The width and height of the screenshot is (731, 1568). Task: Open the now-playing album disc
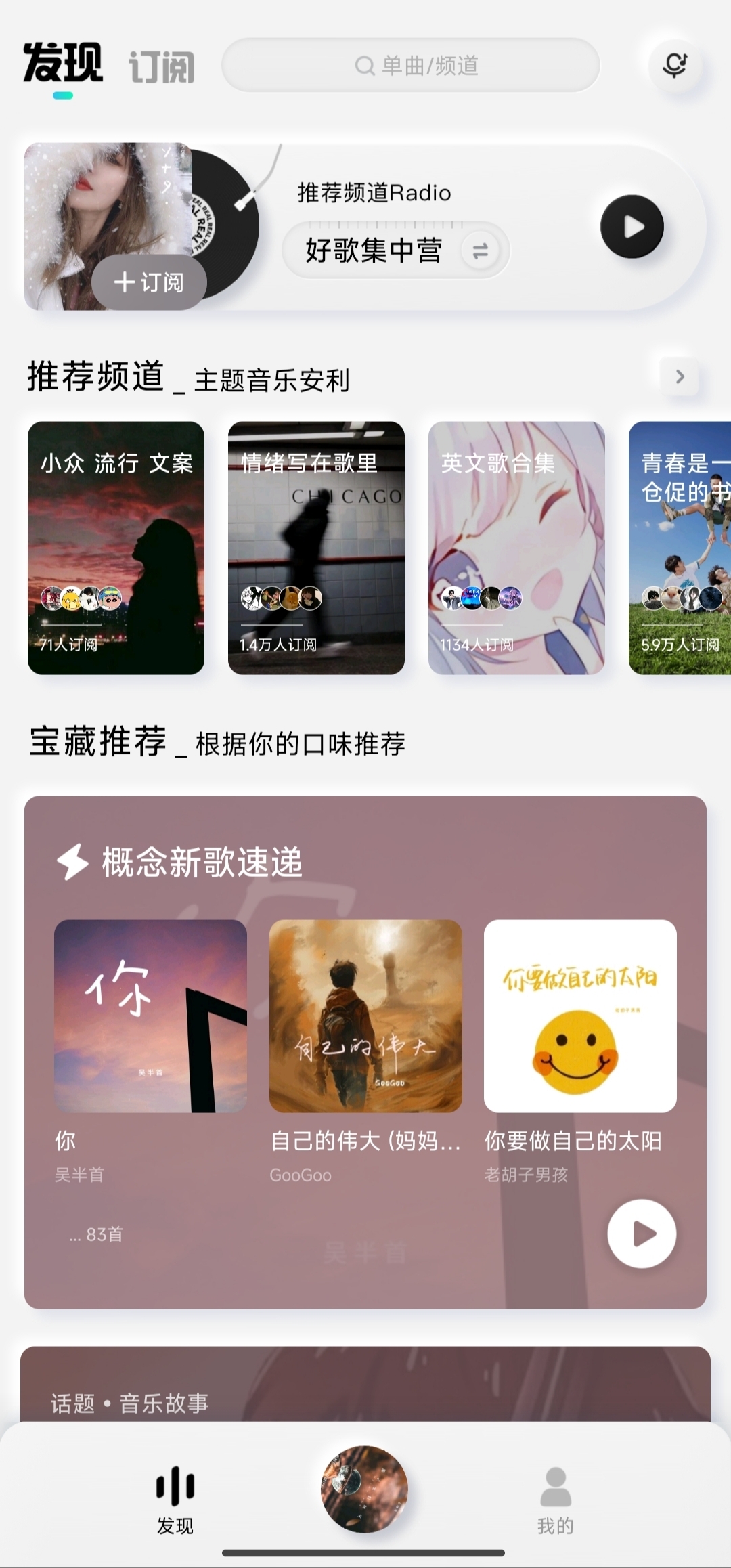point(364,1489)
